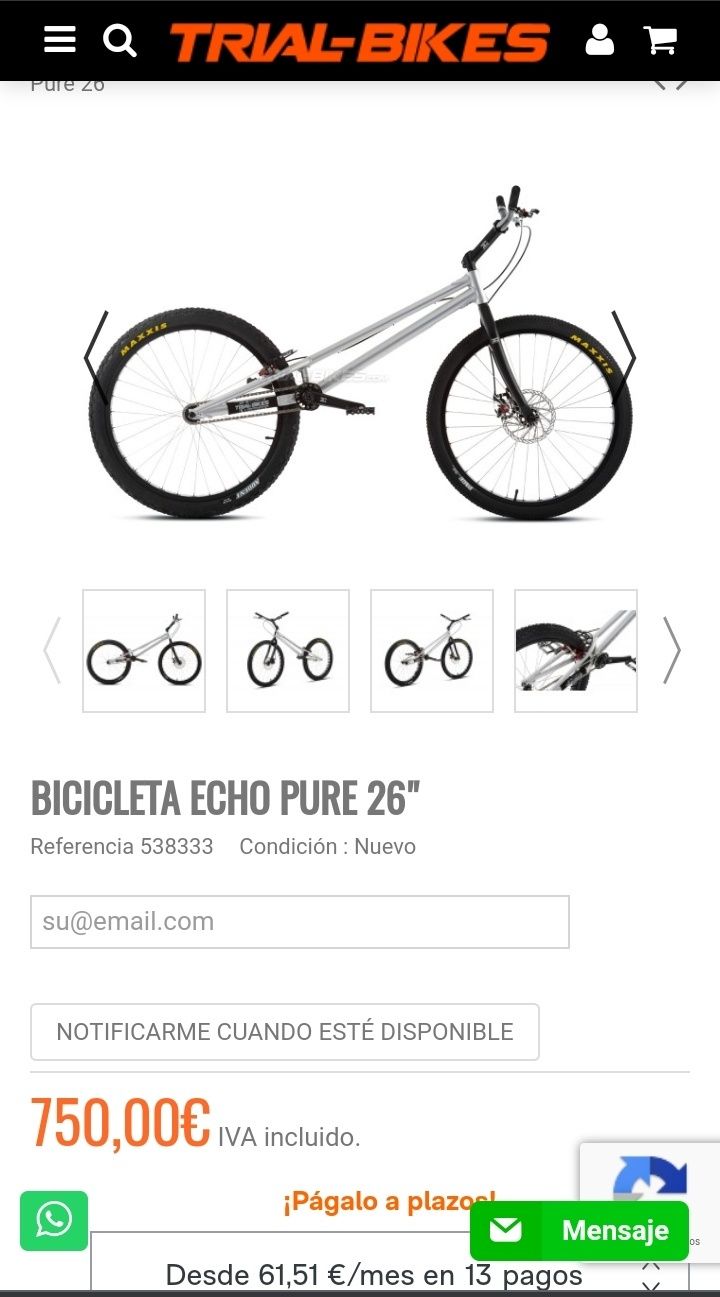The image size is (720, 1297).
Task: Tap Notificarme cuando esté disponible
Action: [285, 1032]
